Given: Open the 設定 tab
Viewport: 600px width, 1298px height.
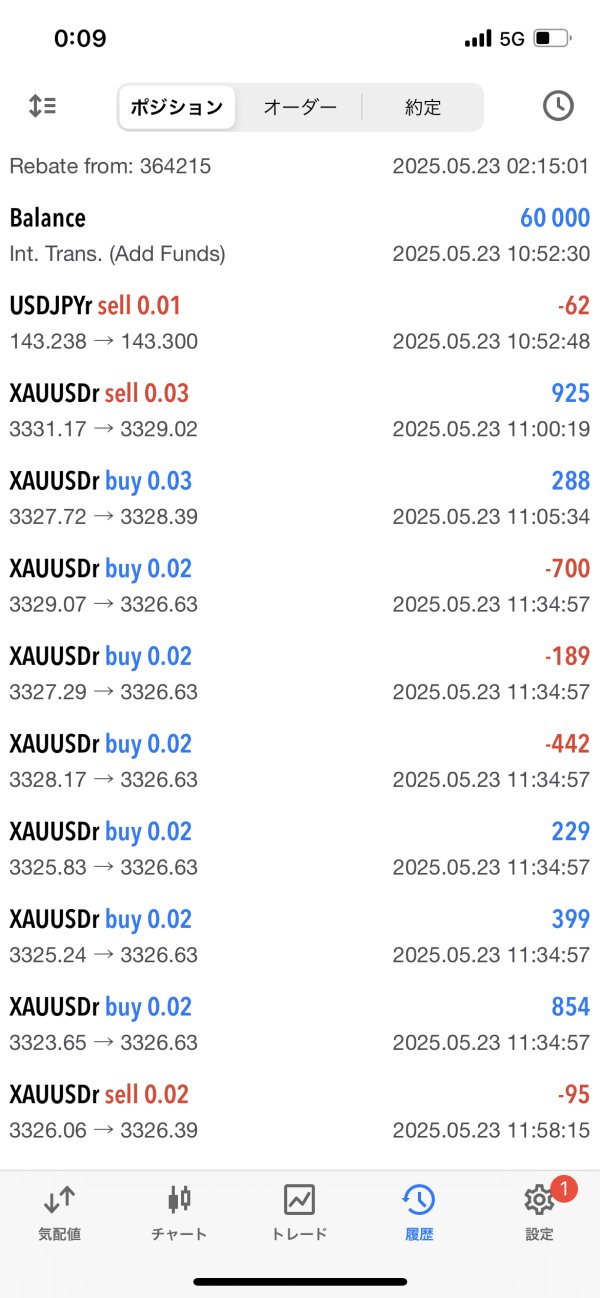Looking at the screenshot, I should (x=539, y=1212).
